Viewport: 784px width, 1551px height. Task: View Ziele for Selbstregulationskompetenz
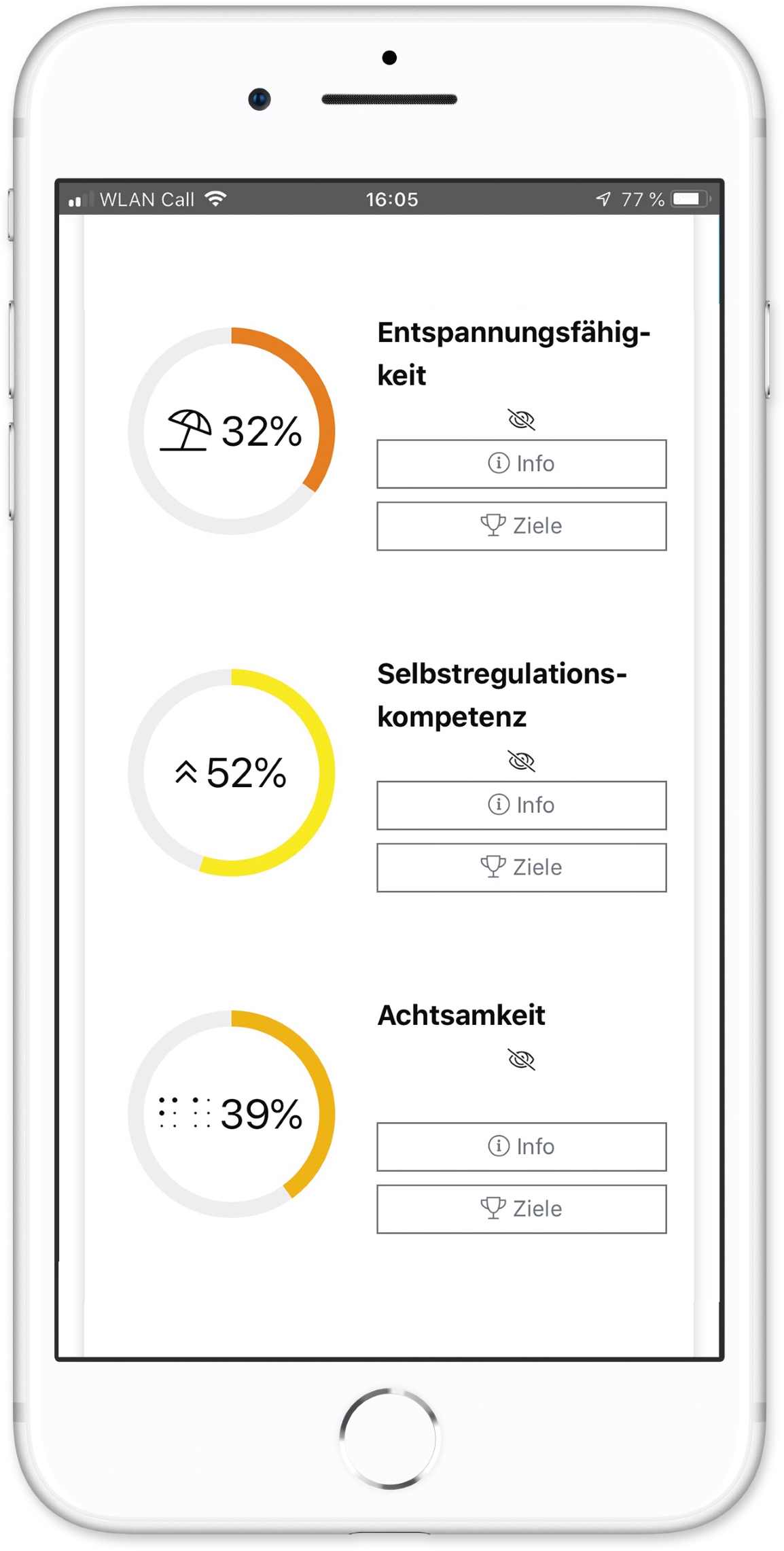[521, 868]
